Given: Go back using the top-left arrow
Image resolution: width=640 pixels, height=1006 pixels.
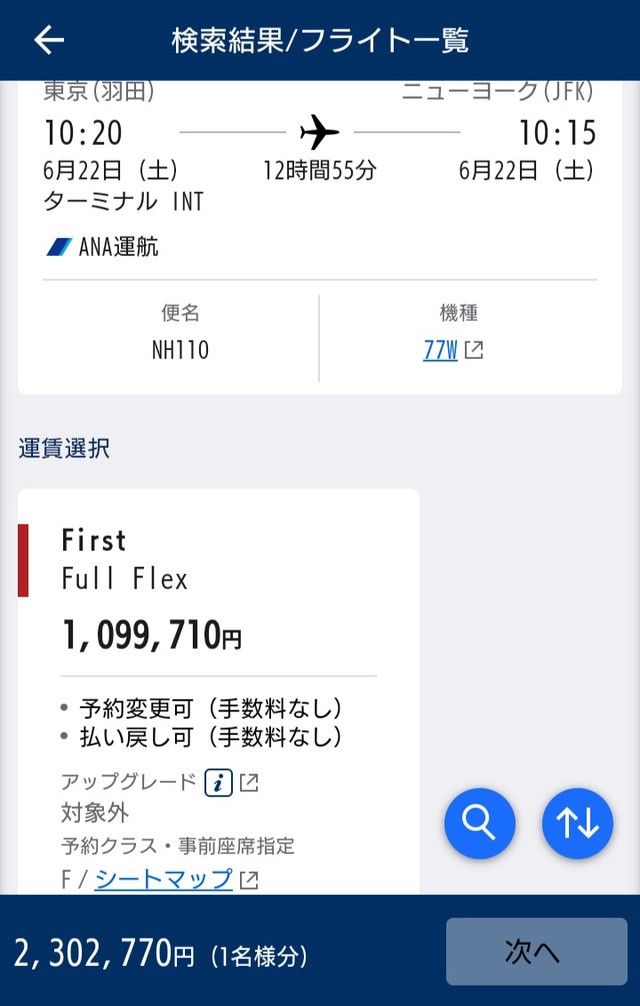Looking at the screenshot, I should coord(49,40).
